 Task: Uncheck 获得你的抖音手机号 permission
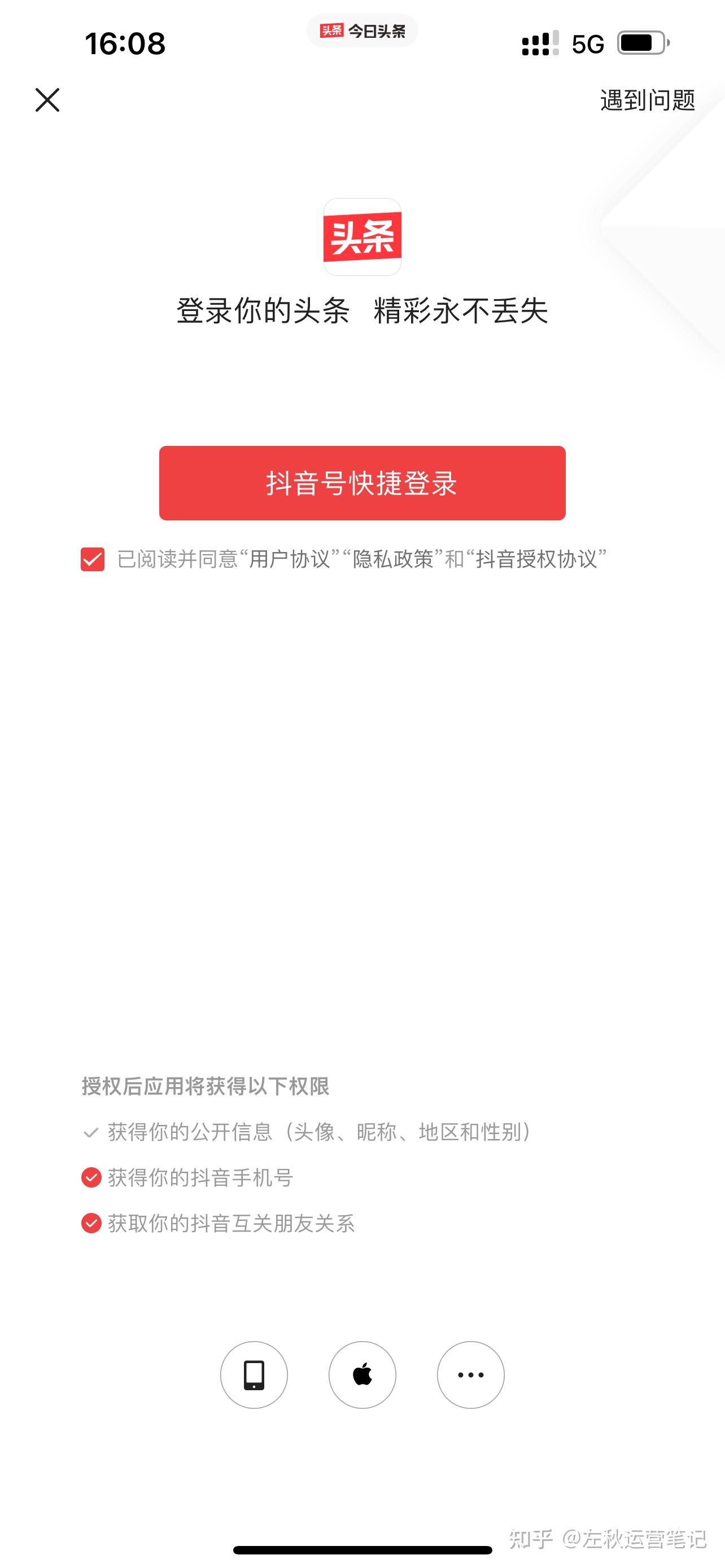(x=91, y=1178)
